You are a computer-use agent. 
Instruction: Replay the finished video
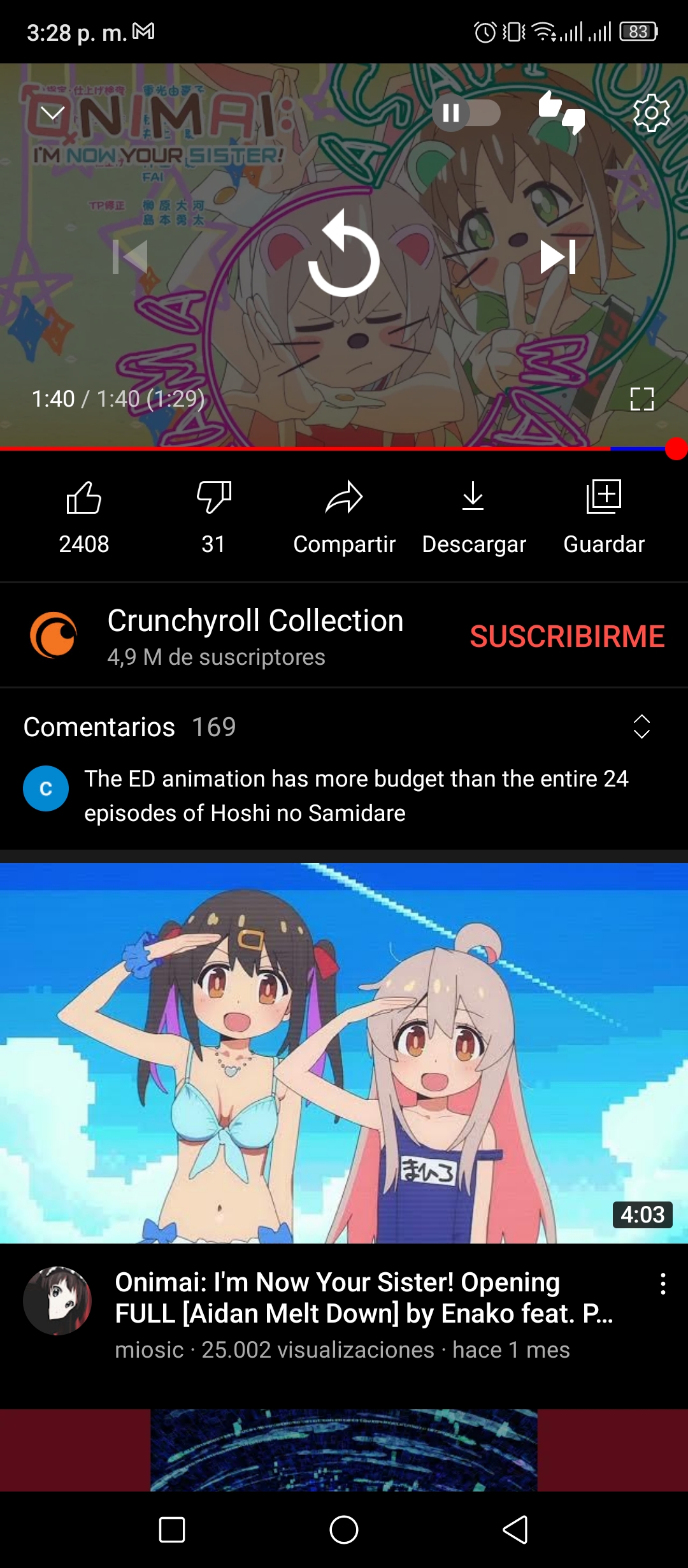pyautogui.click(x=344, y=254)
